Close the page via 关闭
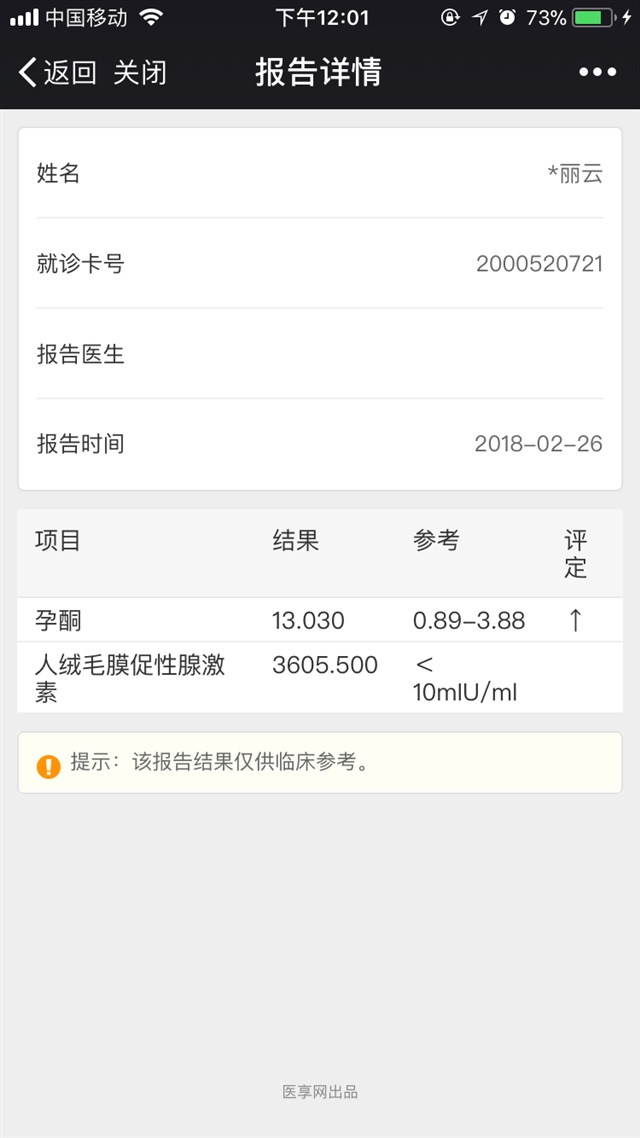The height and width of the screenshot is (1138, 640). click(140, 72)
